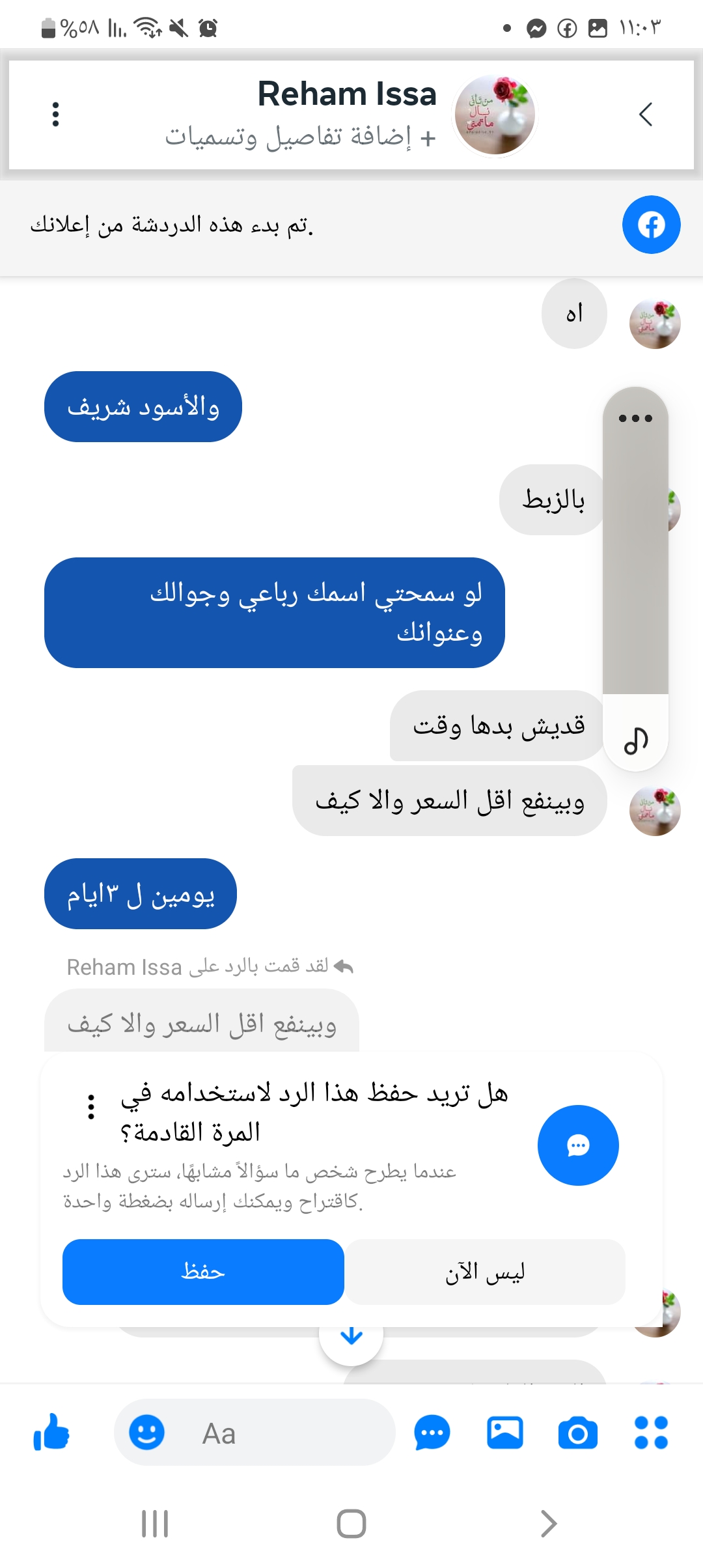Send a thumbs-up like

coord(51,1433)
